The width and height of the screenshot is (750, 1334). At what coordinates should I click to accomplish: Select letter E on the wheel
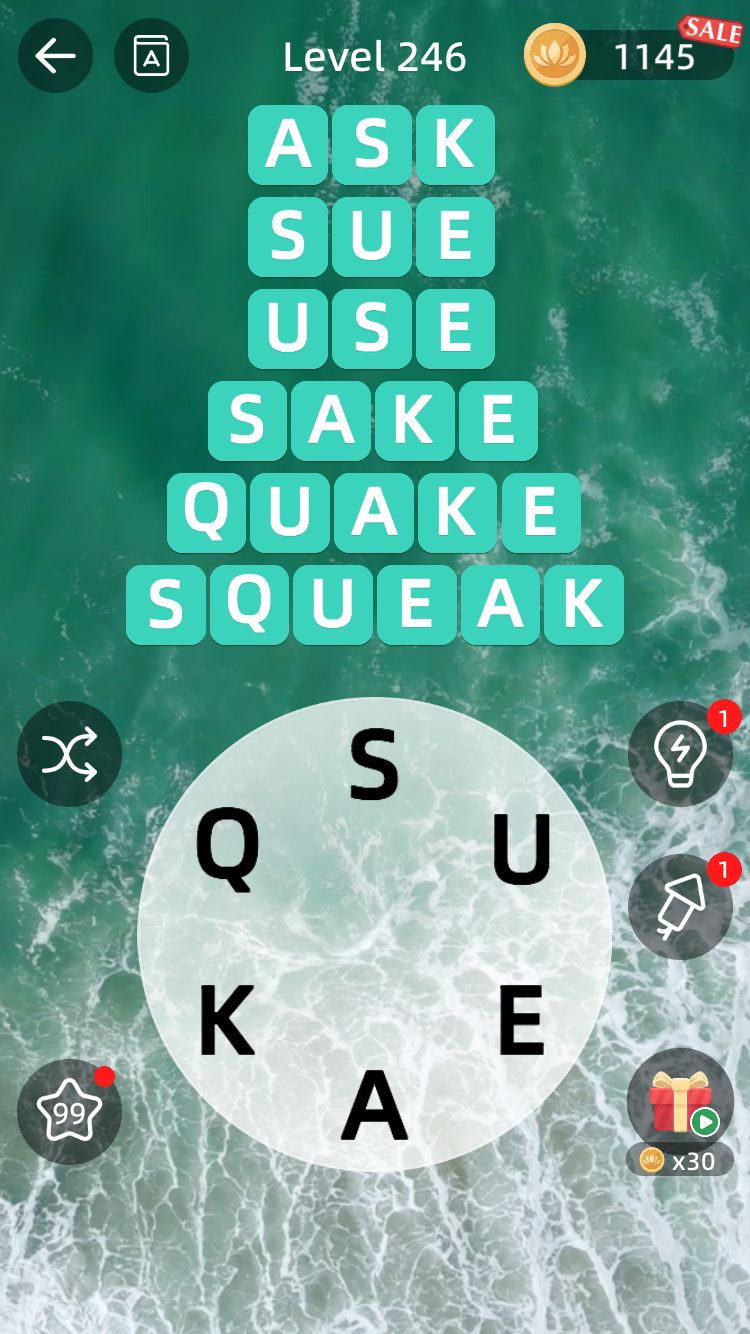click(521, 1021)
